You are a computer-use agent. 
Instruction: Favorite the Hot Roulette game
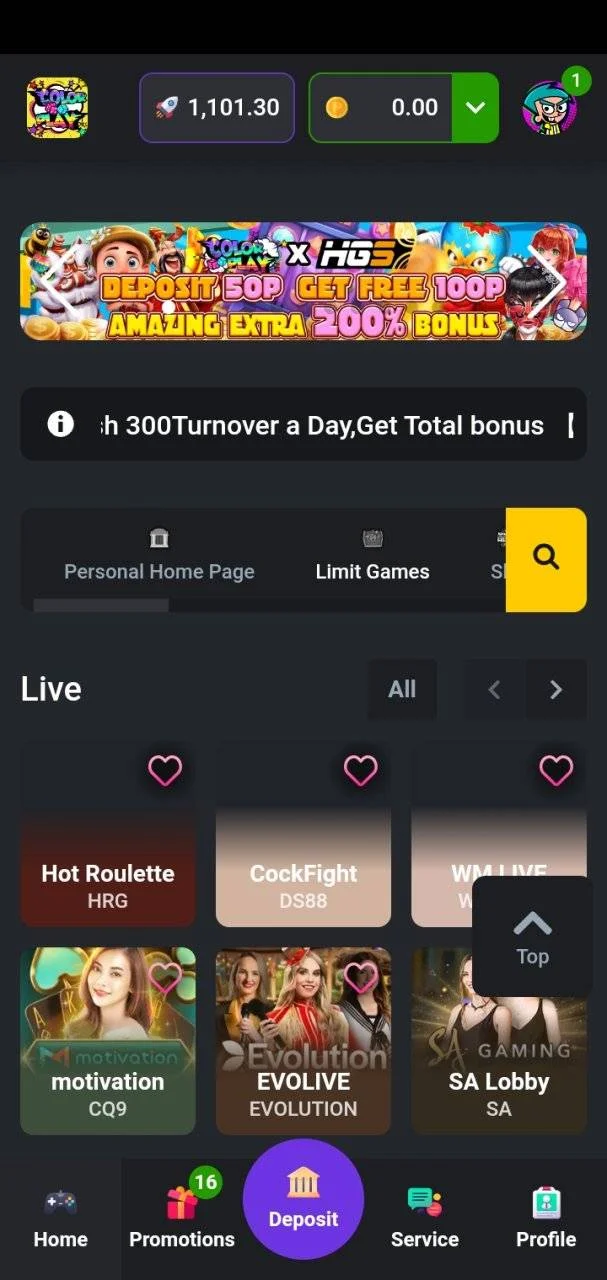click(165, 770)
